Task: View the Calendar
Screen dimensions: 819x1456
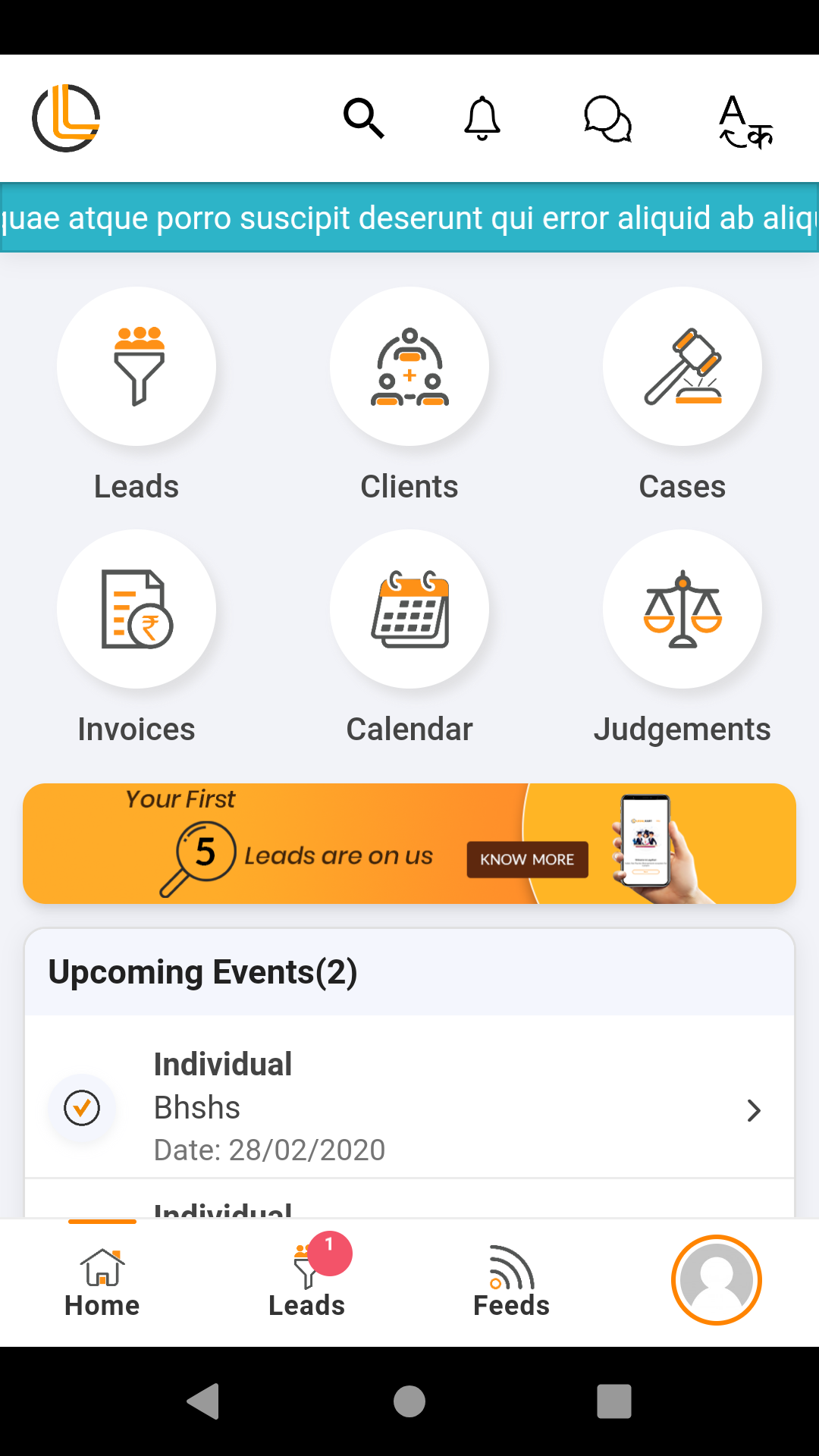Action: pos(409,609)
